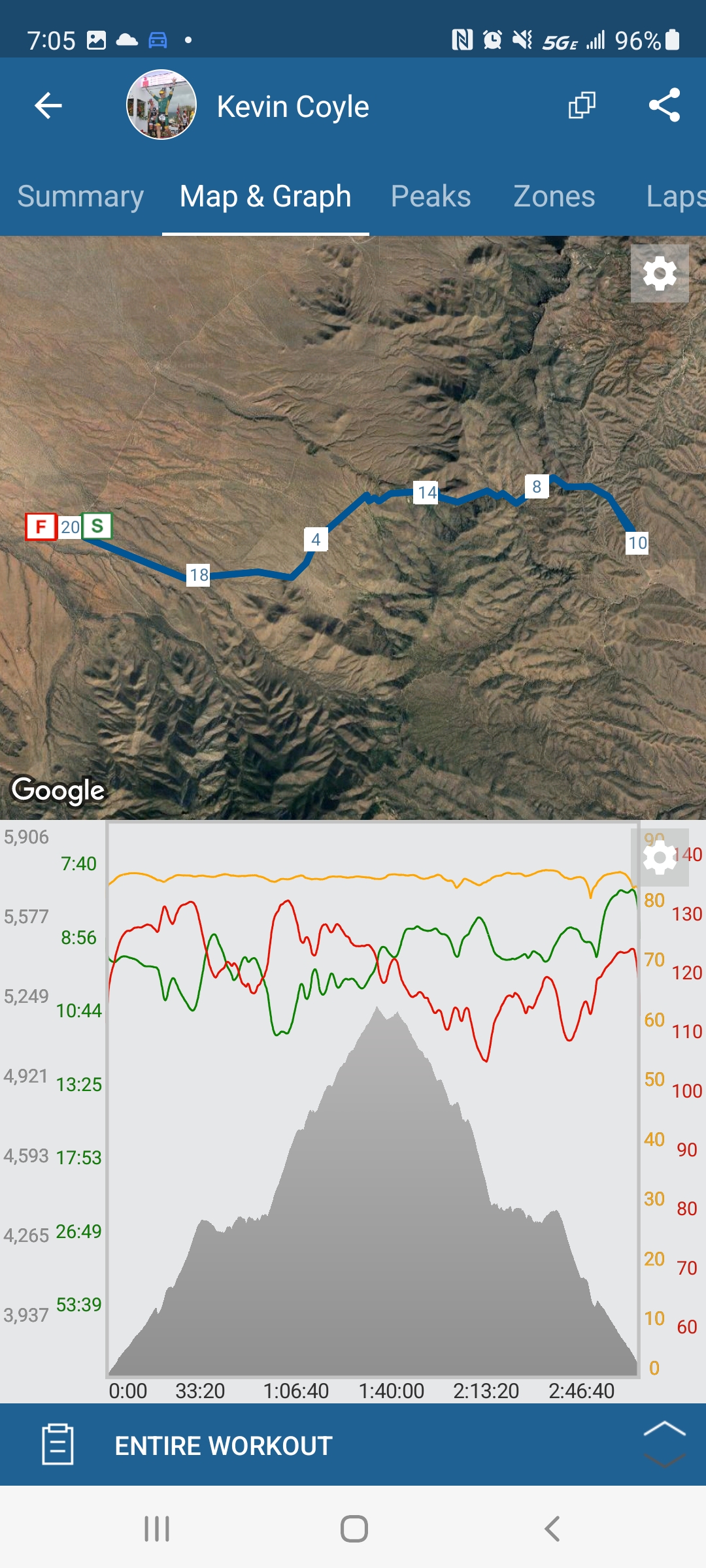Open map settings gear
The width and height of the screenshot is (706, 1568).
[x=660, y=273]
